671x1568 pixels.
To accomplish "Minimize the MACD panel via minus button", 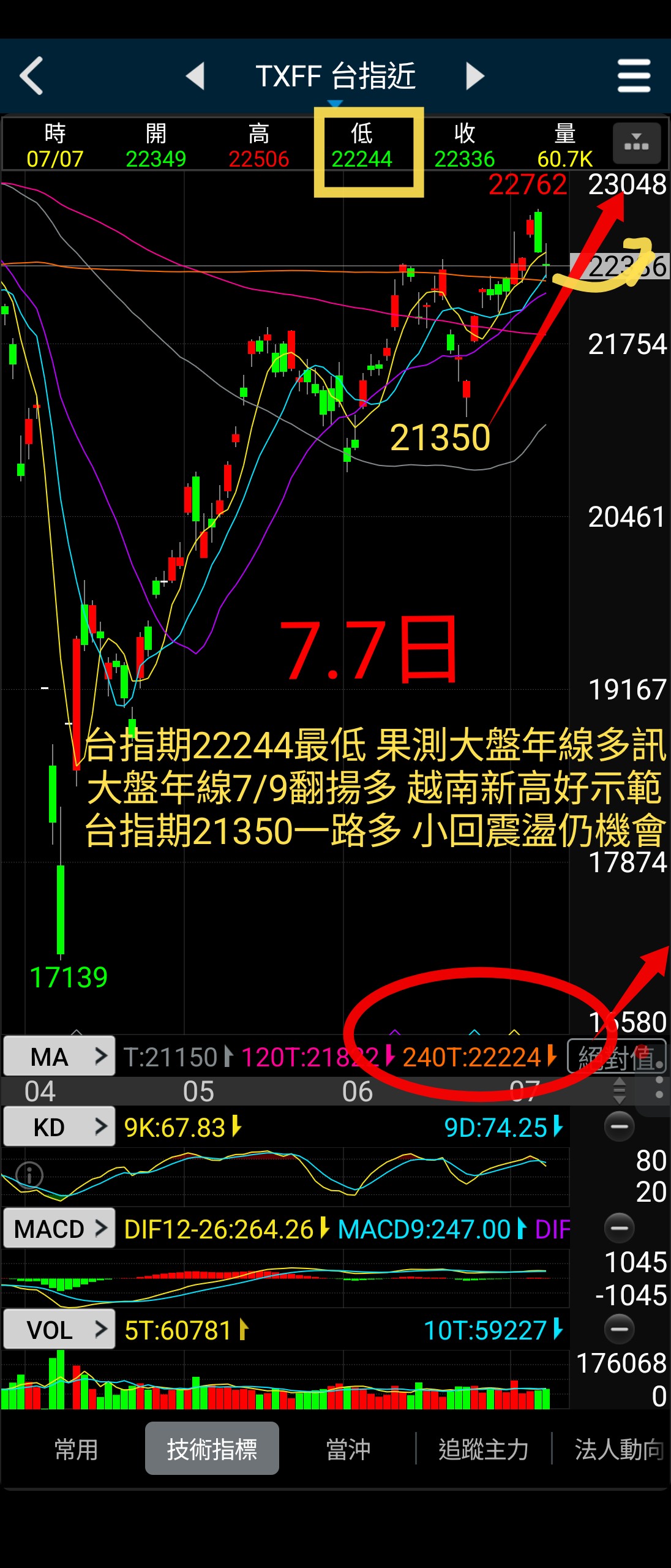I will (618, 1228).
